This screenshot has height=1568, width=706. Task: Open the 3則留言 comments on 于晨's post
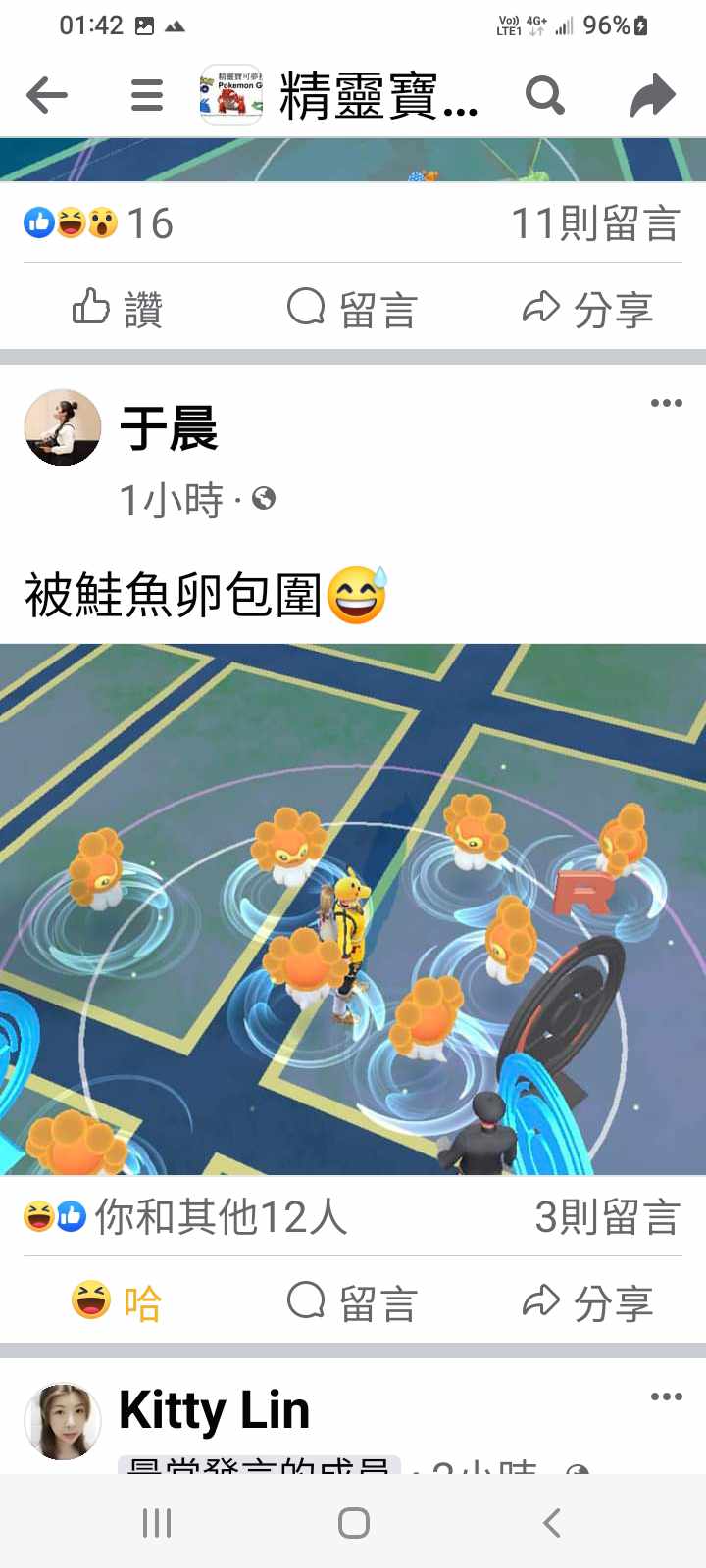(606, 1217)
